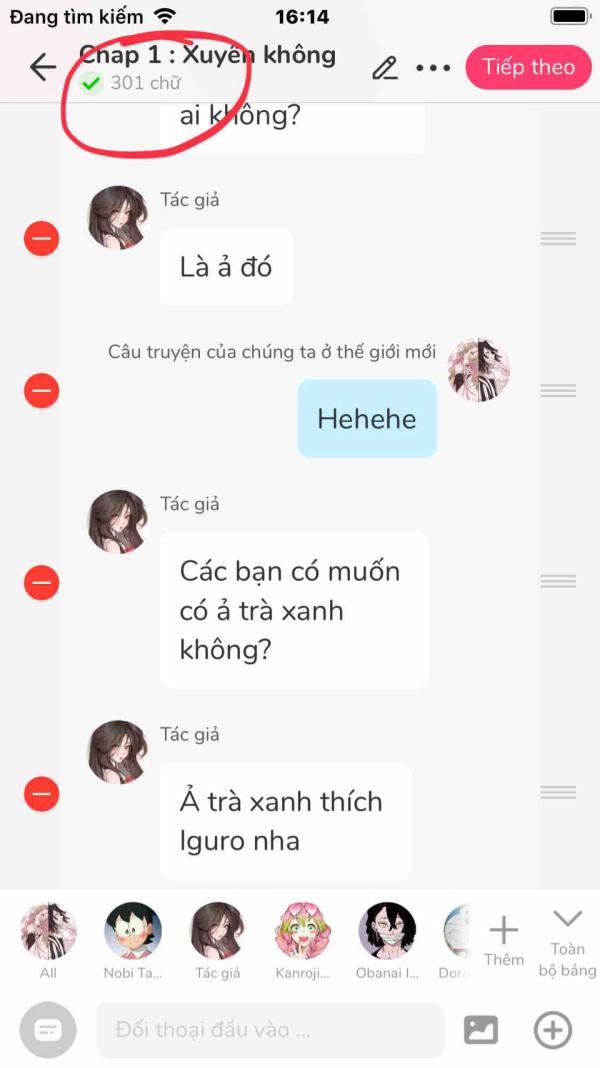The width and height of the screenshot is (600, 1068).
Task: Edit the chapter title with the pencil icon
Action: point(385,68)
